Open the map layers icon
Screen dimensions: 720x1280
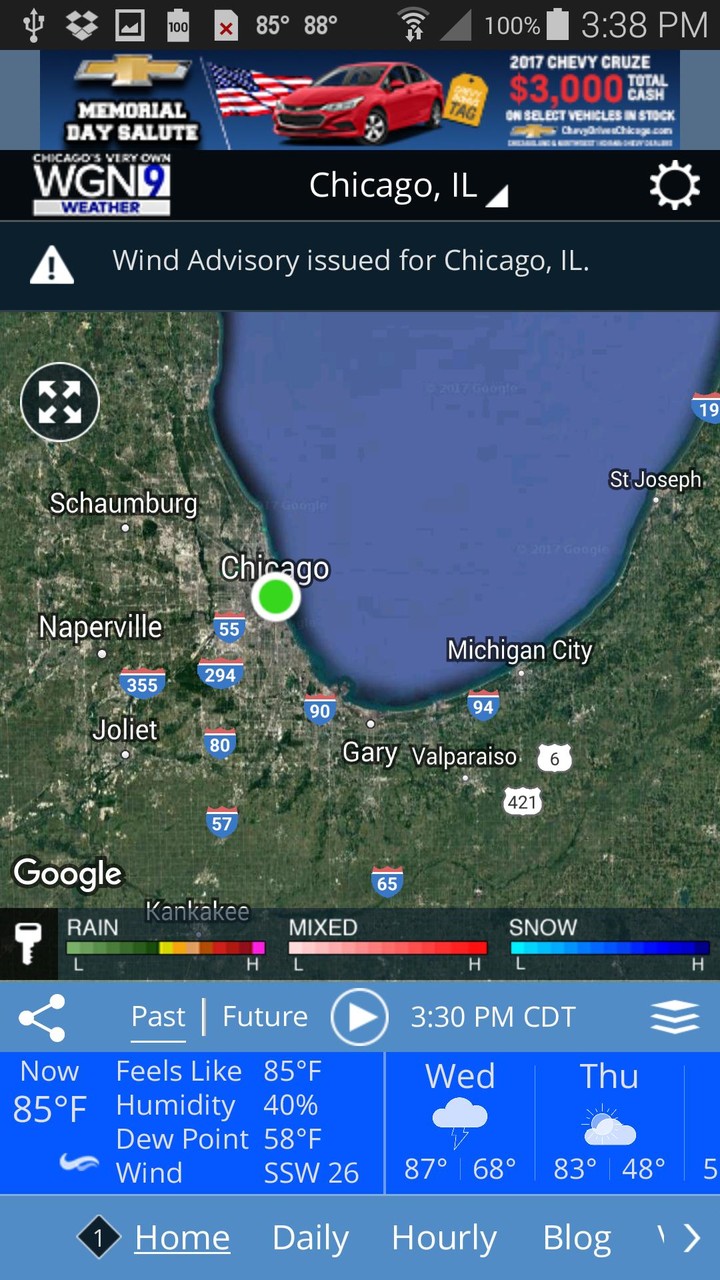tap(675, 1016)
